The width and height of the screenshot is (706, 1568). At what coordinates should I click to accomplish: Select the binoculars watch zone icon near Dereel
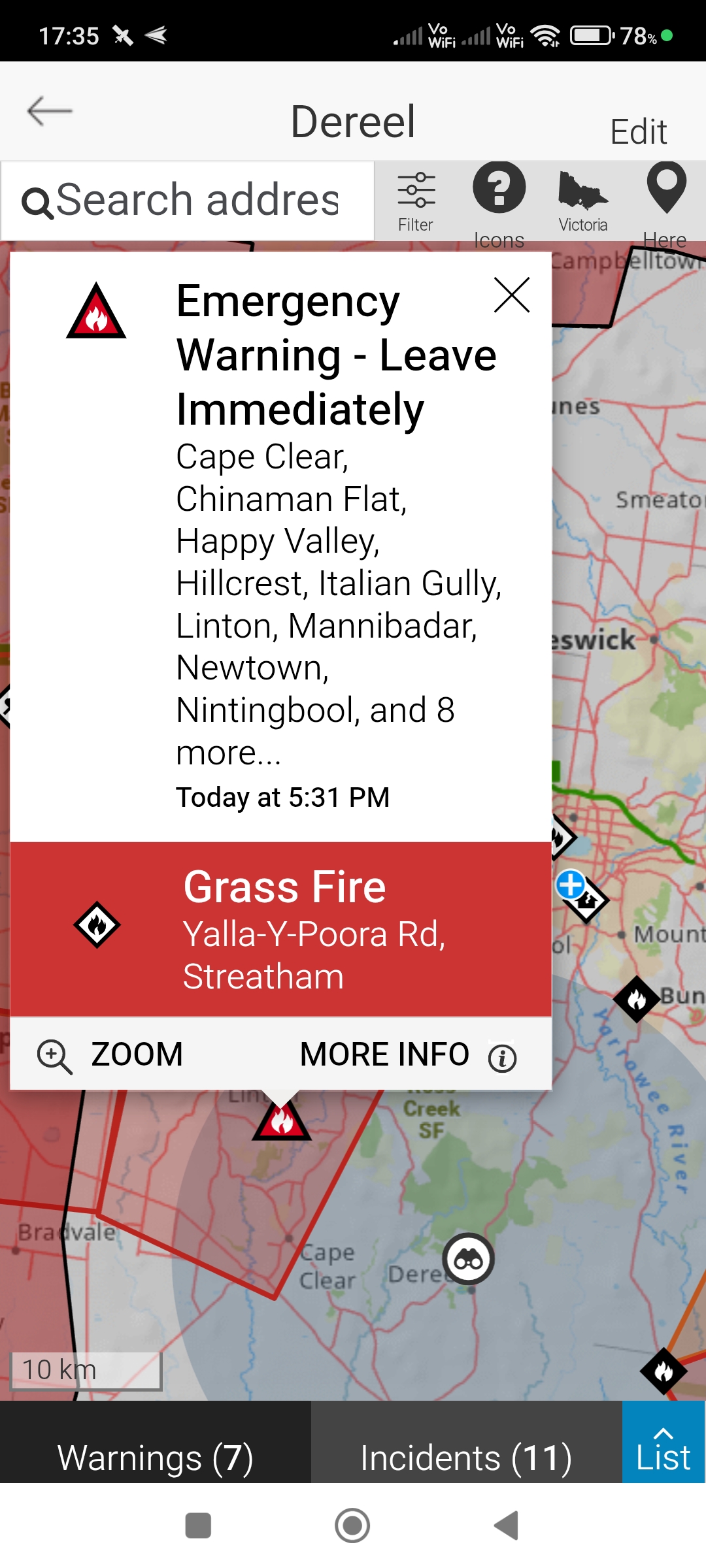coord(468,1258)
